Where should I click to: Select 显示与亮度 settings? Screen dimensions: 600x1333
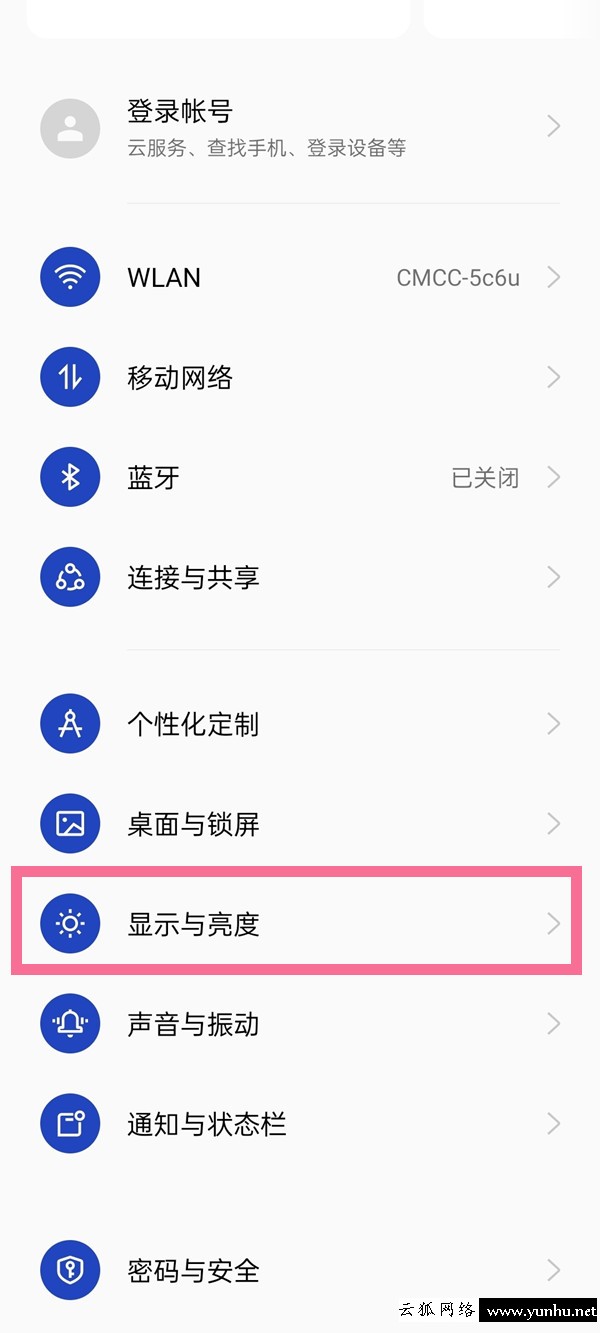(296, 923)
